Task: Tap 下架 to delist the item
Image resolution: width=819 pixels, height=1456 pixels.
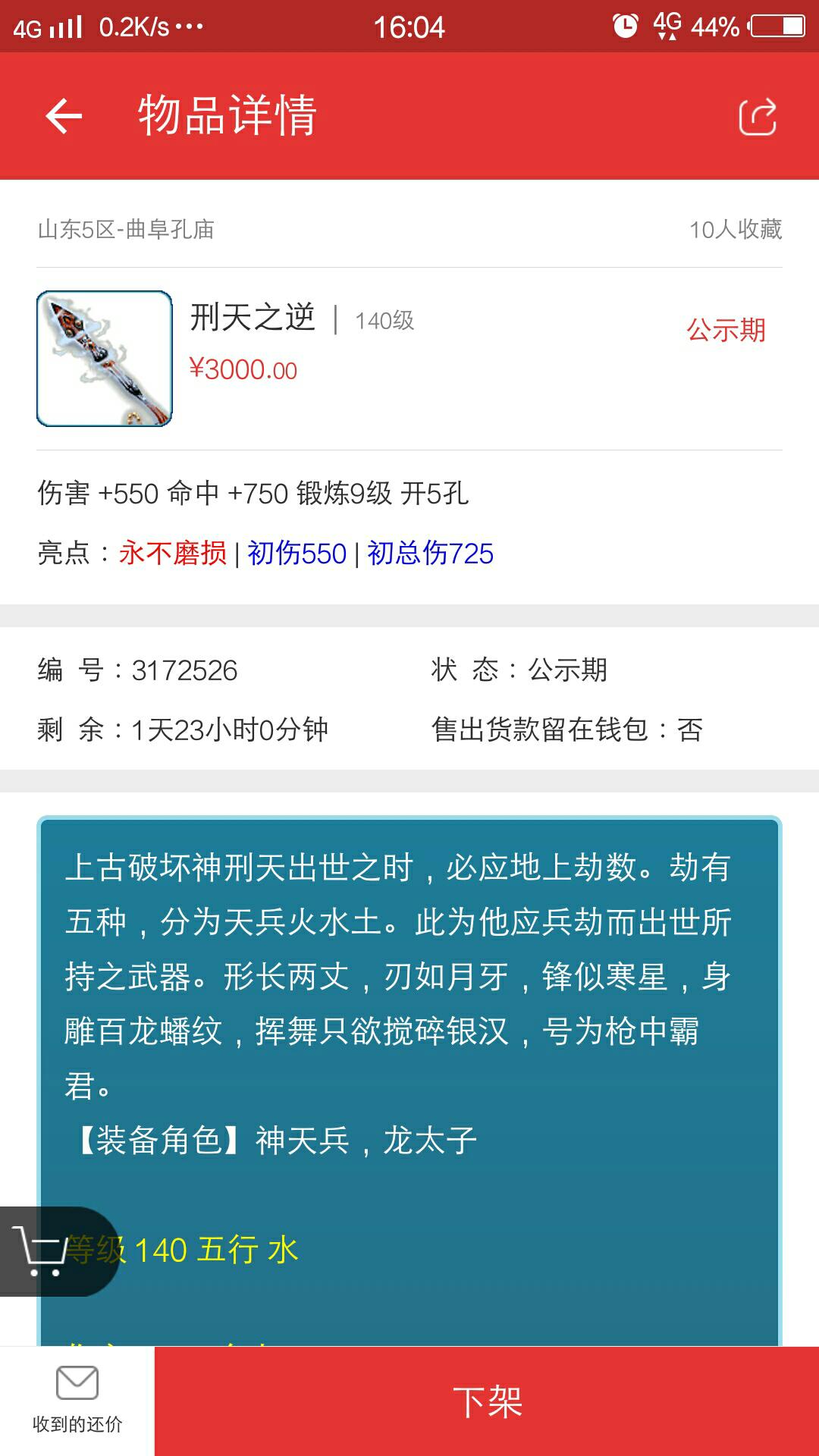Action: (487, 1401)
